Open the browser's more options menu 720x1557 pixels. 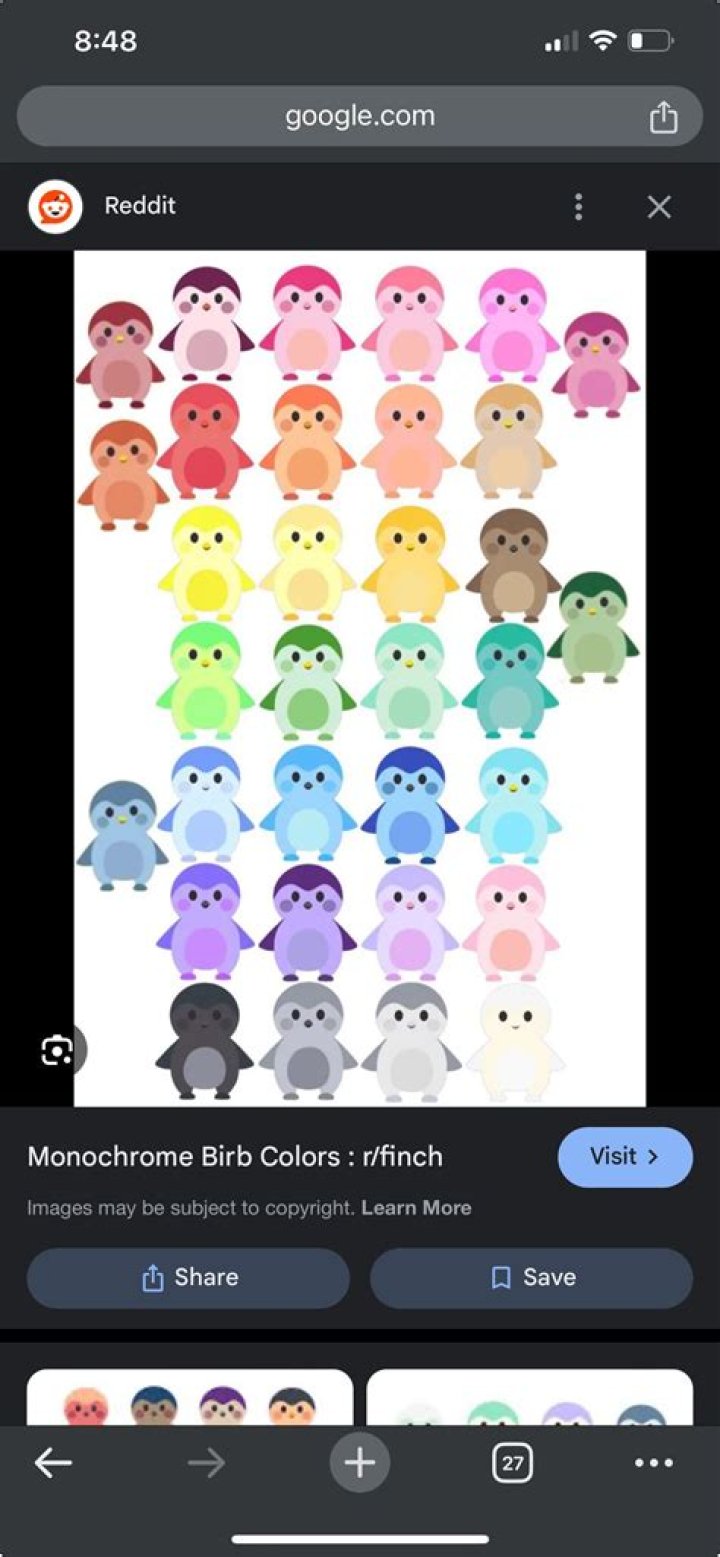coord(654,1464)
